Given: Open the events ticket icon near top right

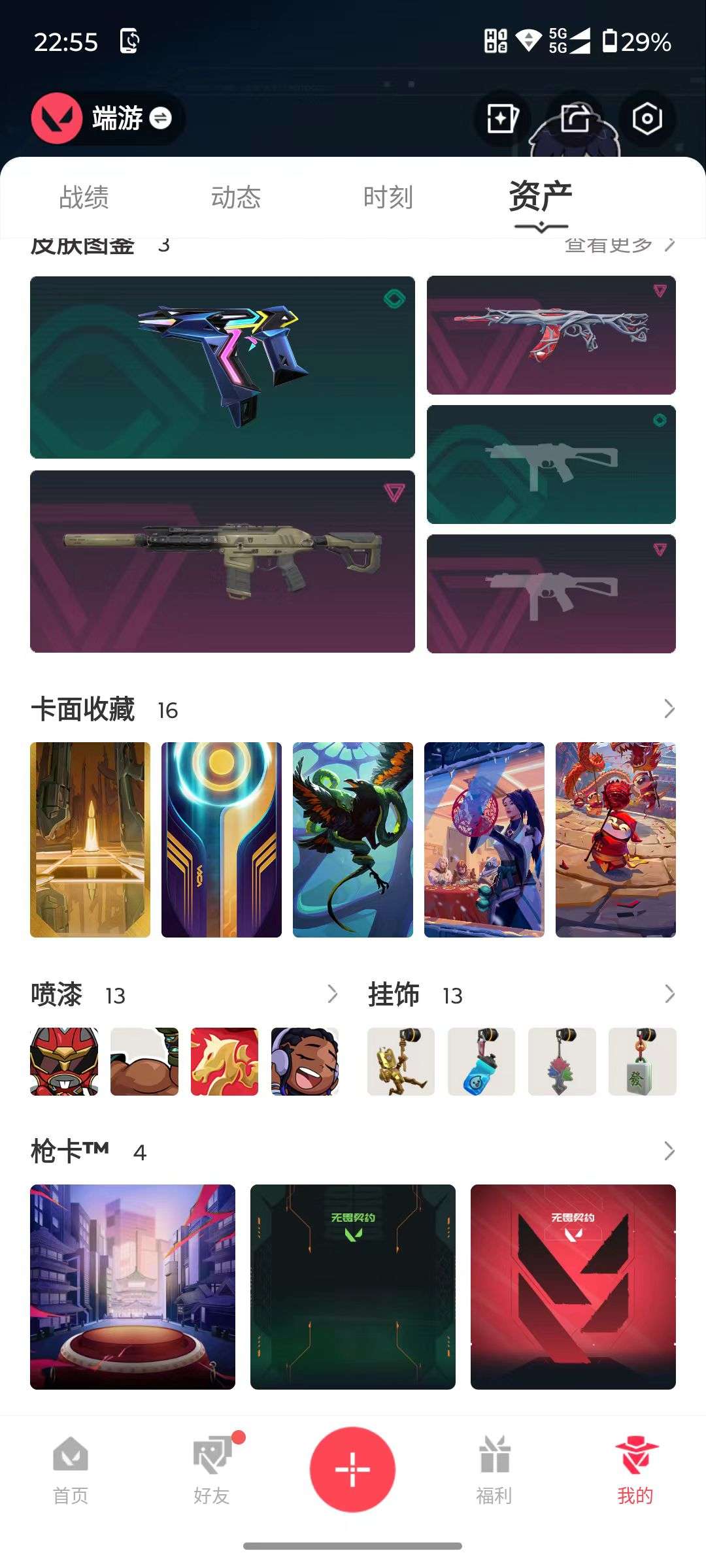Looking at the screenshot, I should click(x=501, y=118).
